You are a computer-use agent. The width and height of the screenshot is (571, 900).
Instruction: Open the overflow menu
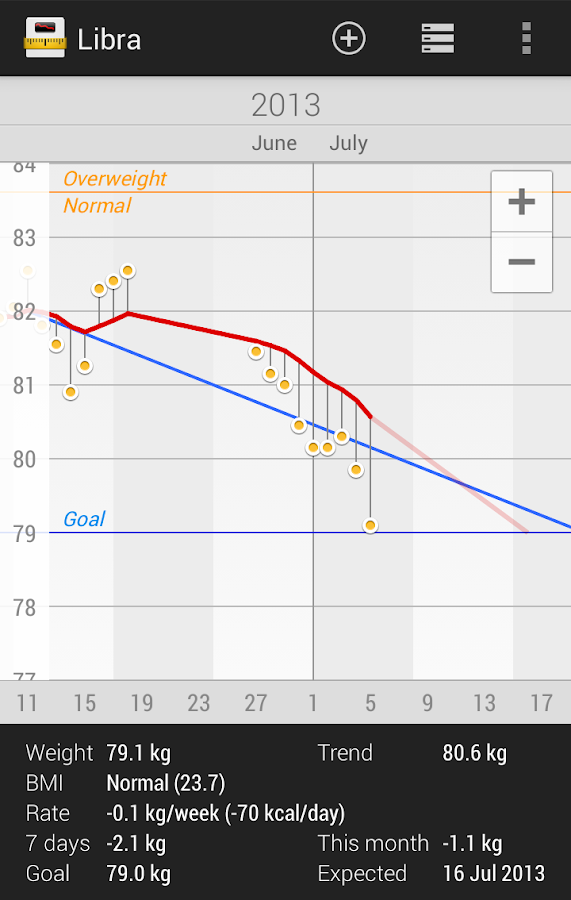click(x=526, y=38)
